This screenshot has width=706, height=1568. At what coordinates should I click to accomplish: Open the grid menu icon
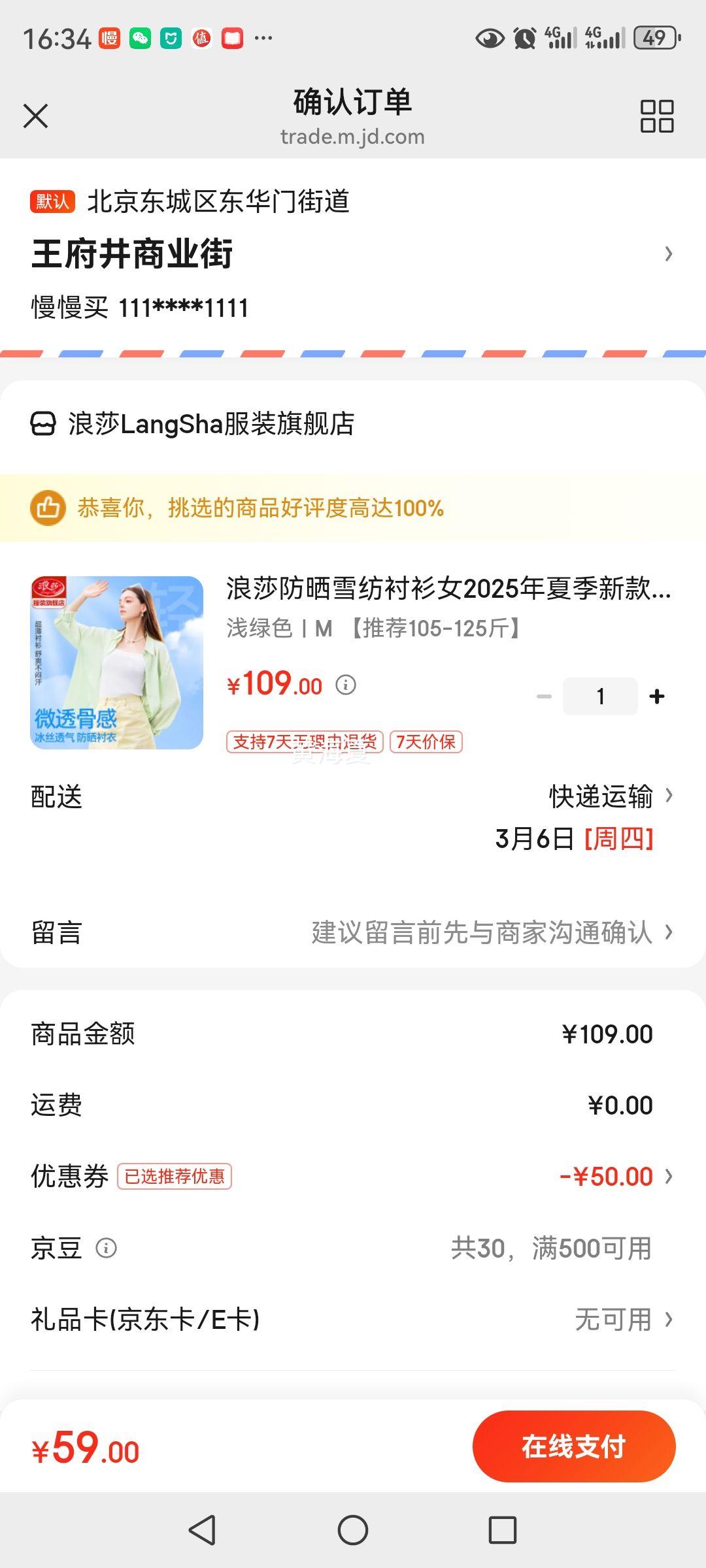[x=656, y=116]
